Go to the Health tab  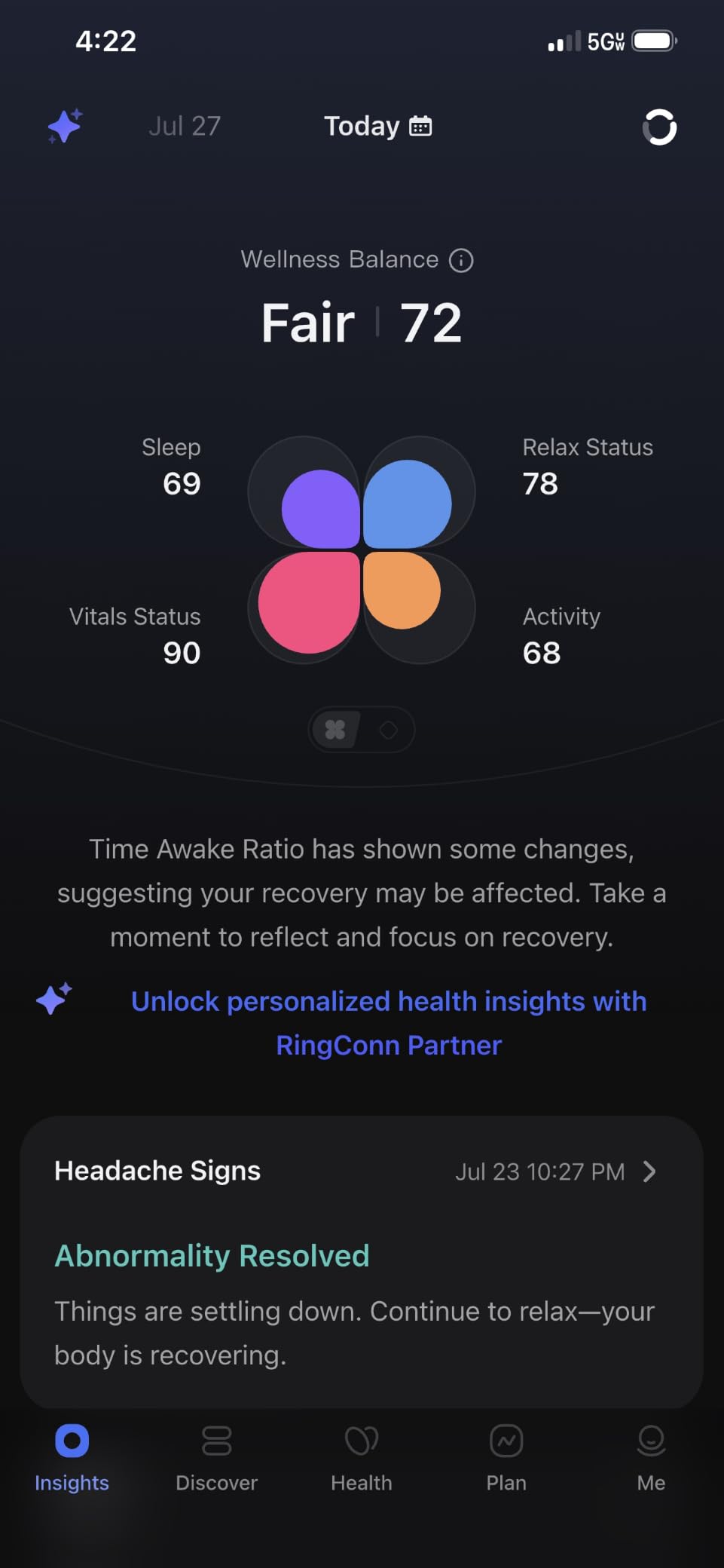[x=362, y=1458]
